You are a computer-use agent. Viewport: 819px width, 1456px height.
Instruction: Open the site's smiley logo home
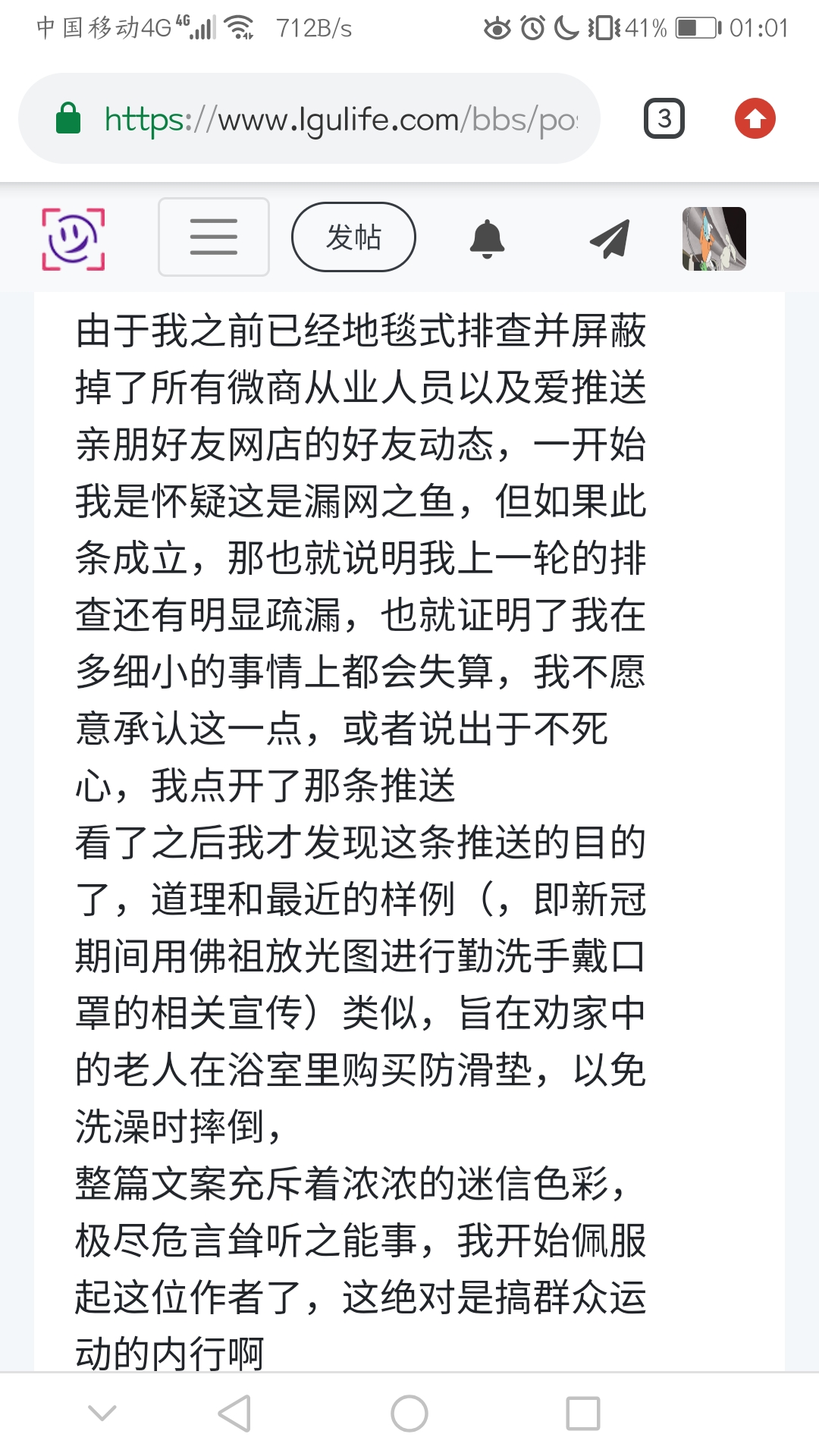coord(73,238)
